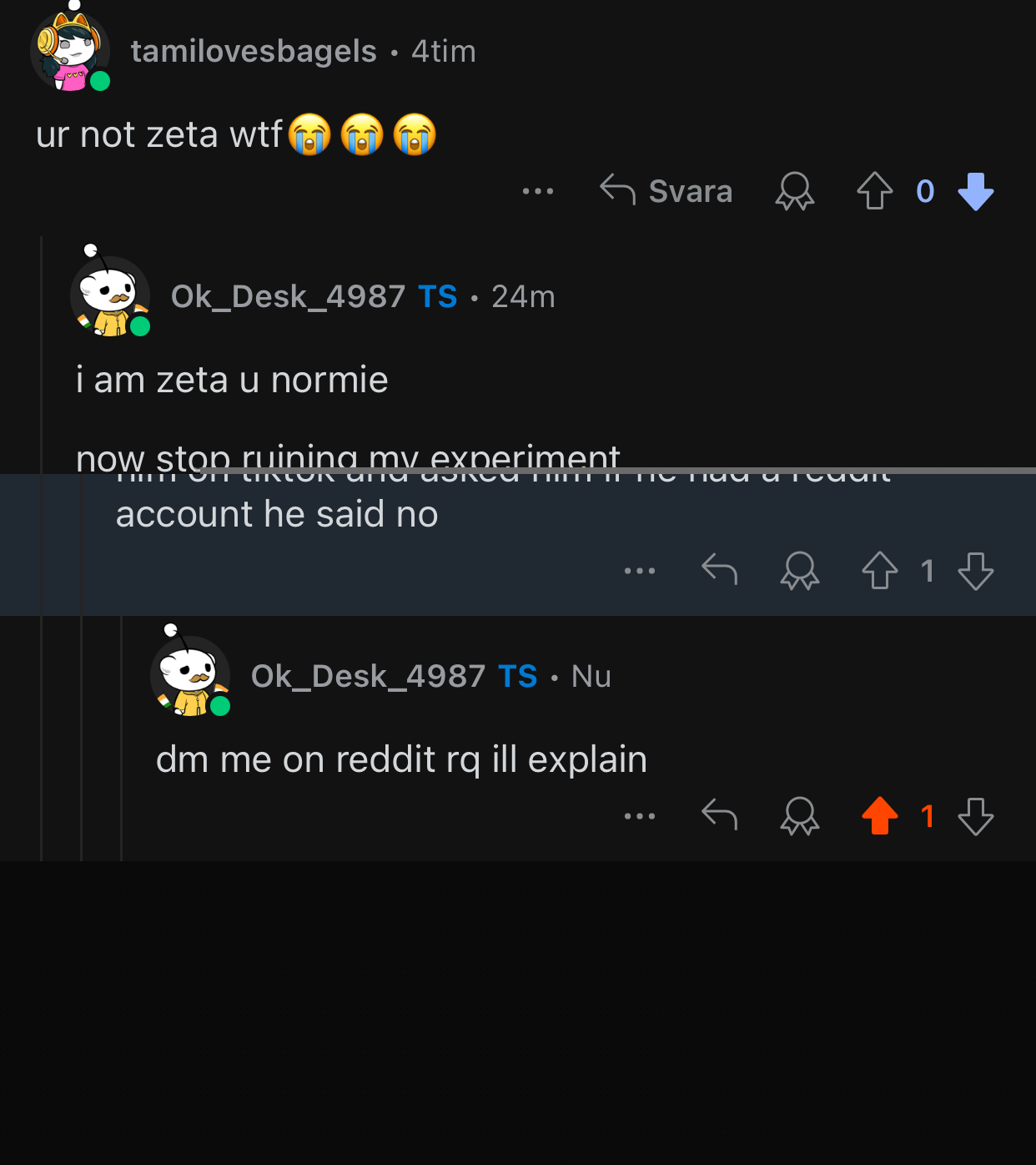The height and width of the screenshot is (1165, 1036).
Task: Give award to tamilovesbagels' comment
Action: tap(795, 191)
